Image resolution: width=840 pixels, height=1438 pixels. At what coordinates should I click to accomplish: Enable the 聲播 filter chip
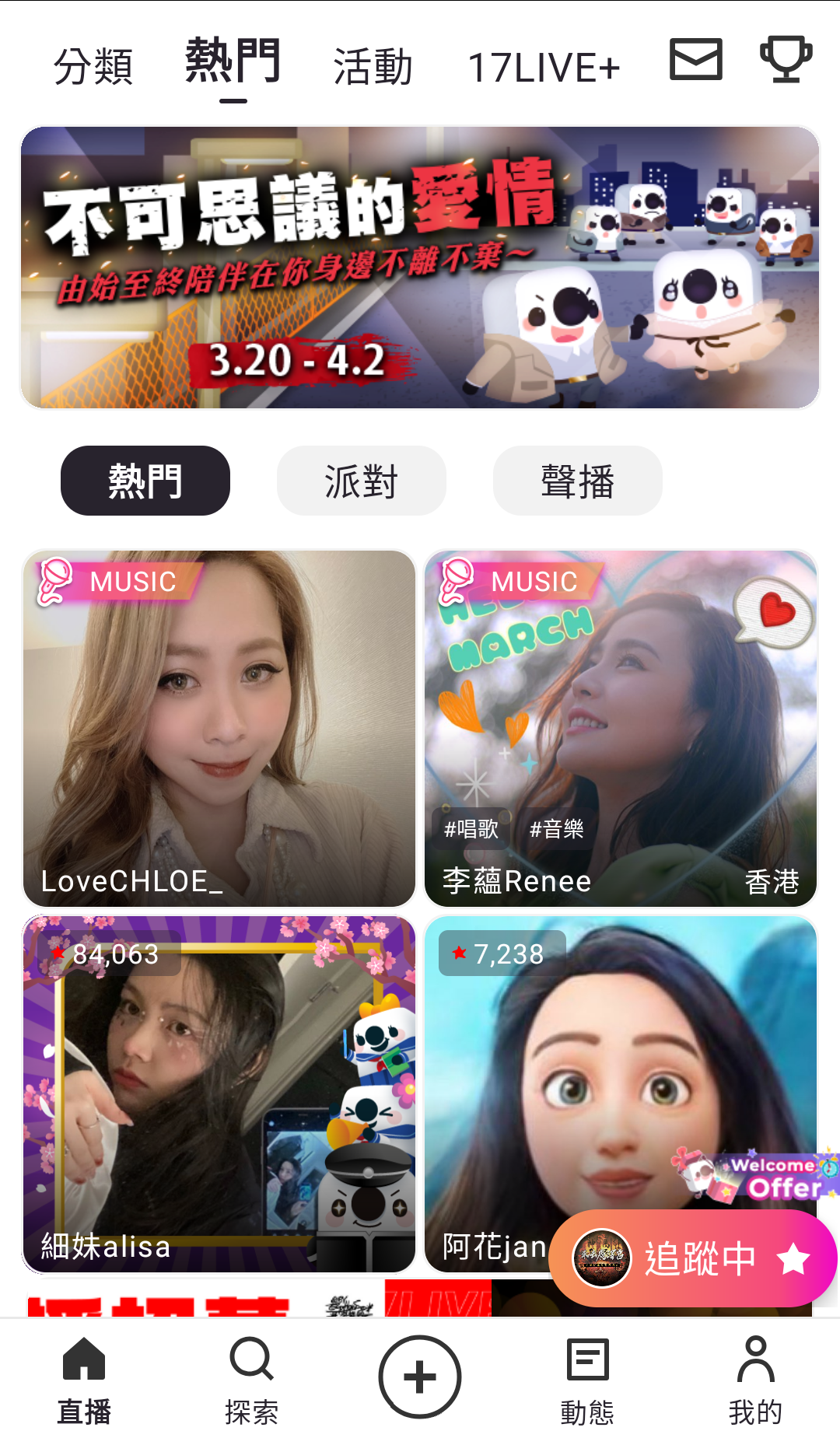(576, 481)
